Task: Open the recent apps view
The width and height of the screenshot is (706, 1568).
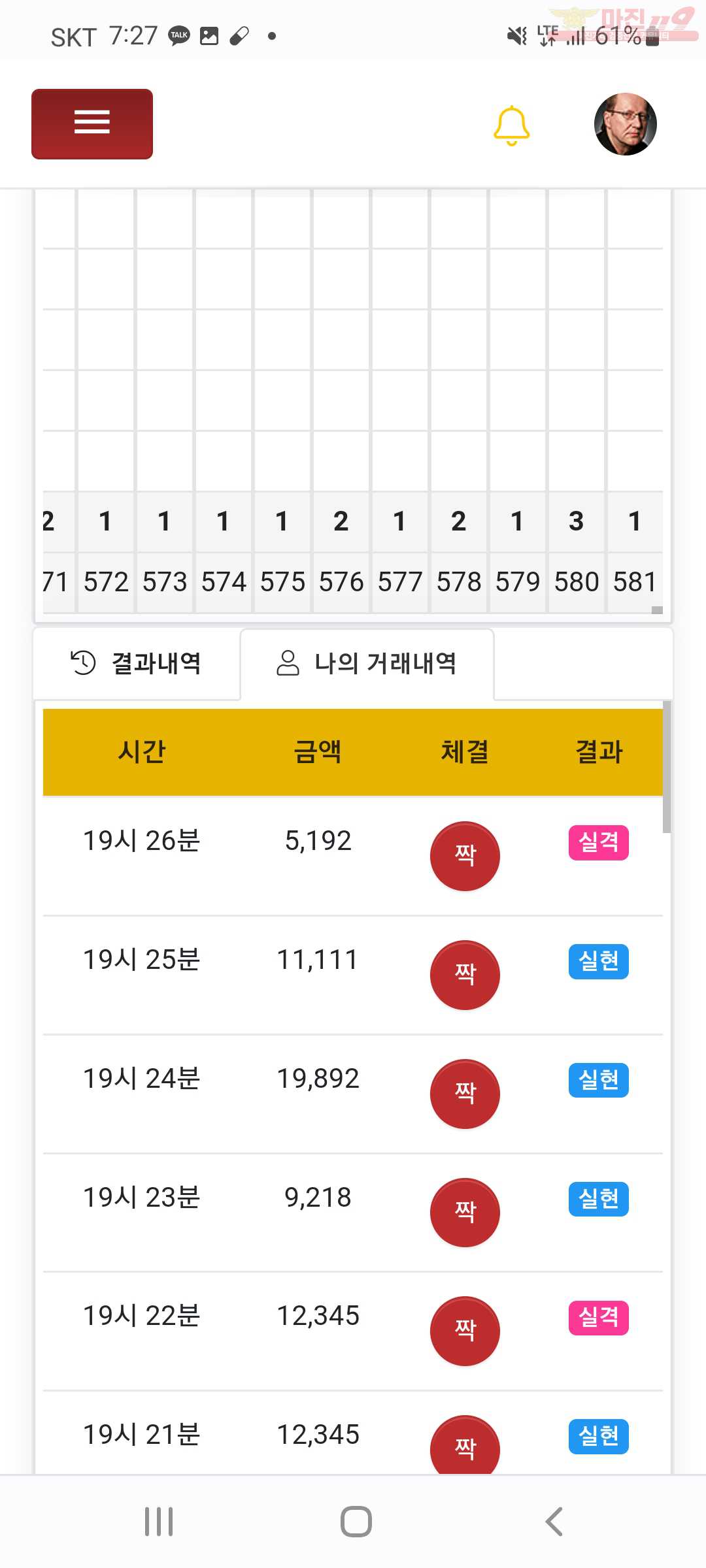Action: click(x=159, y=1522)
